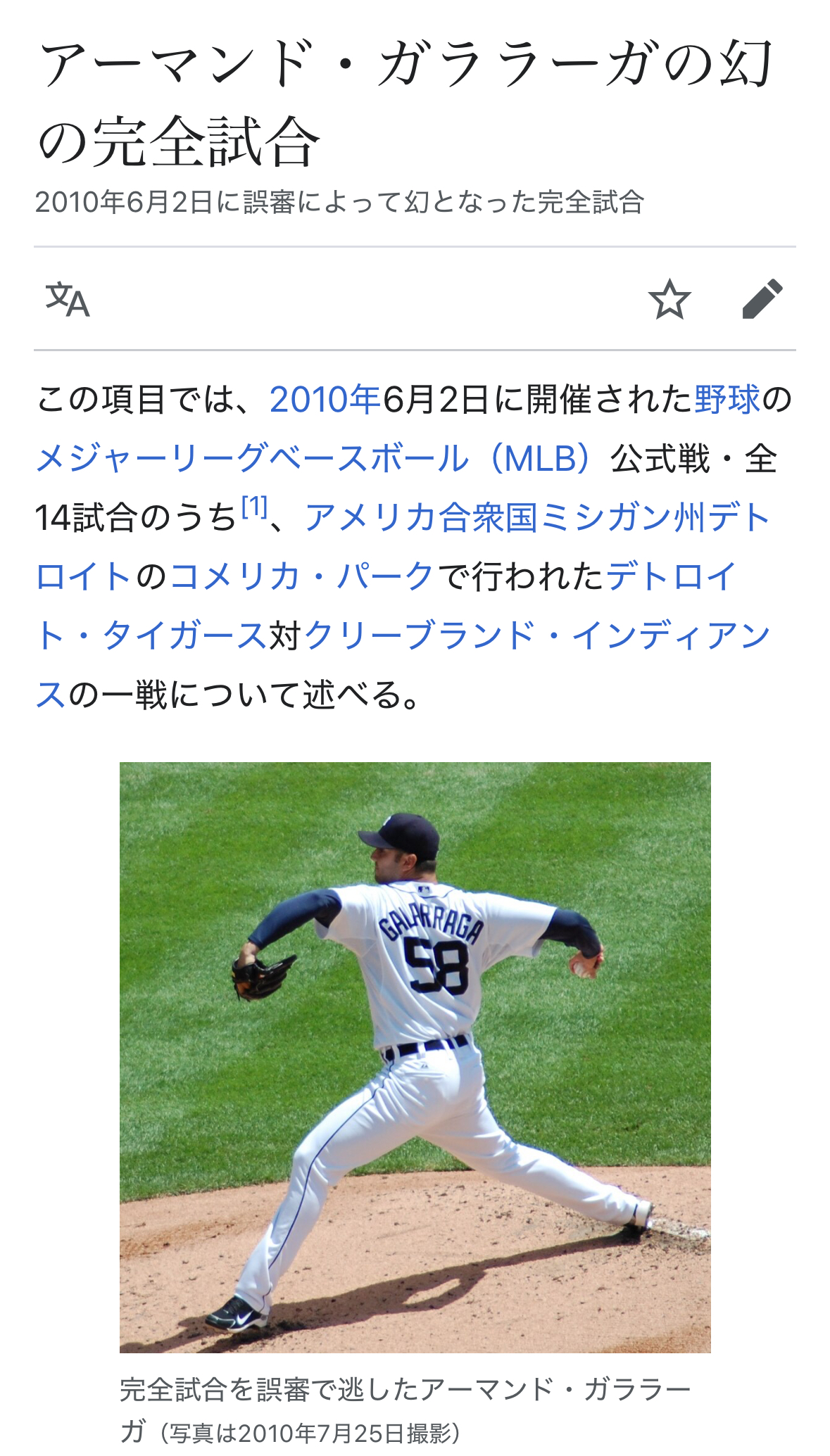View the Galarraga pitching photo

point(415,1057)
